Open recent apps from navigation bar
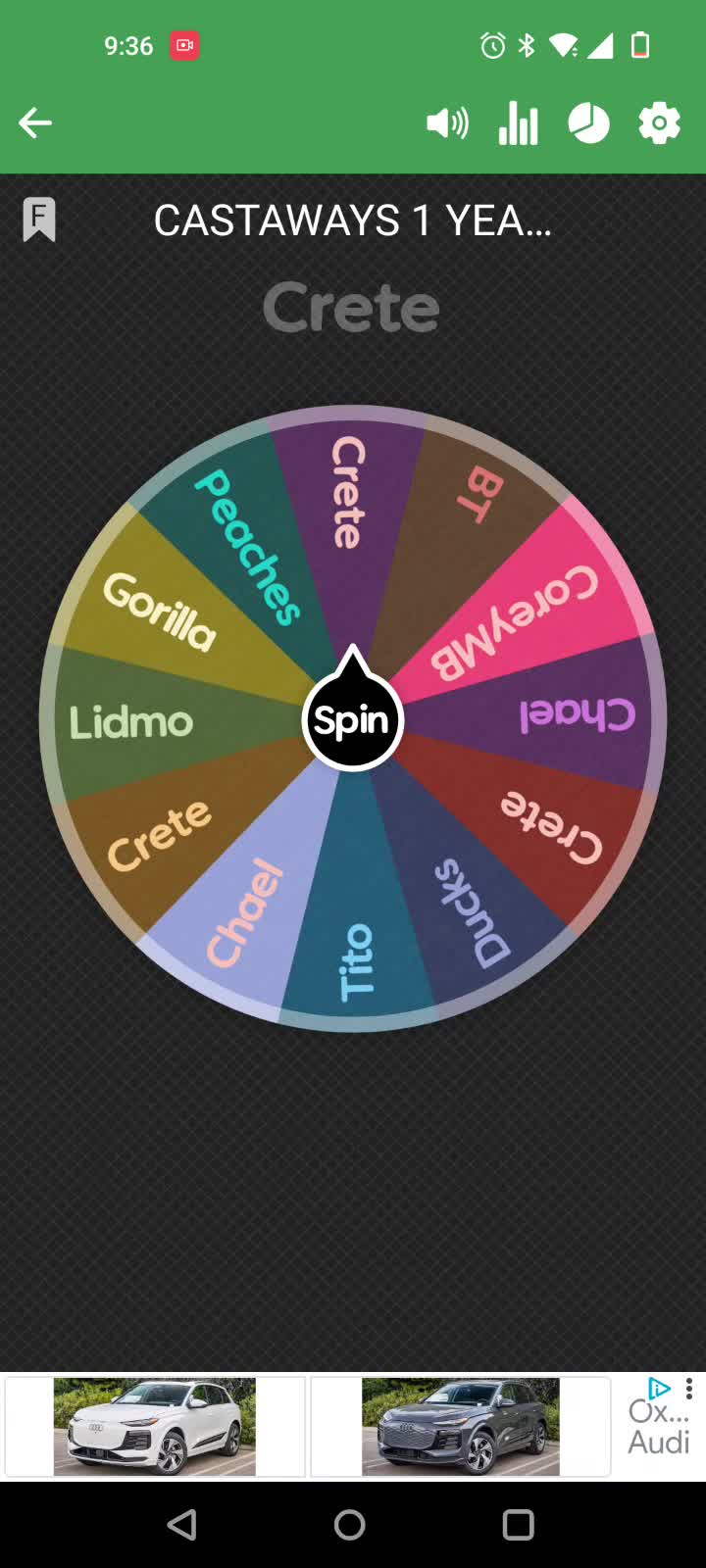 pos(518,1525)
